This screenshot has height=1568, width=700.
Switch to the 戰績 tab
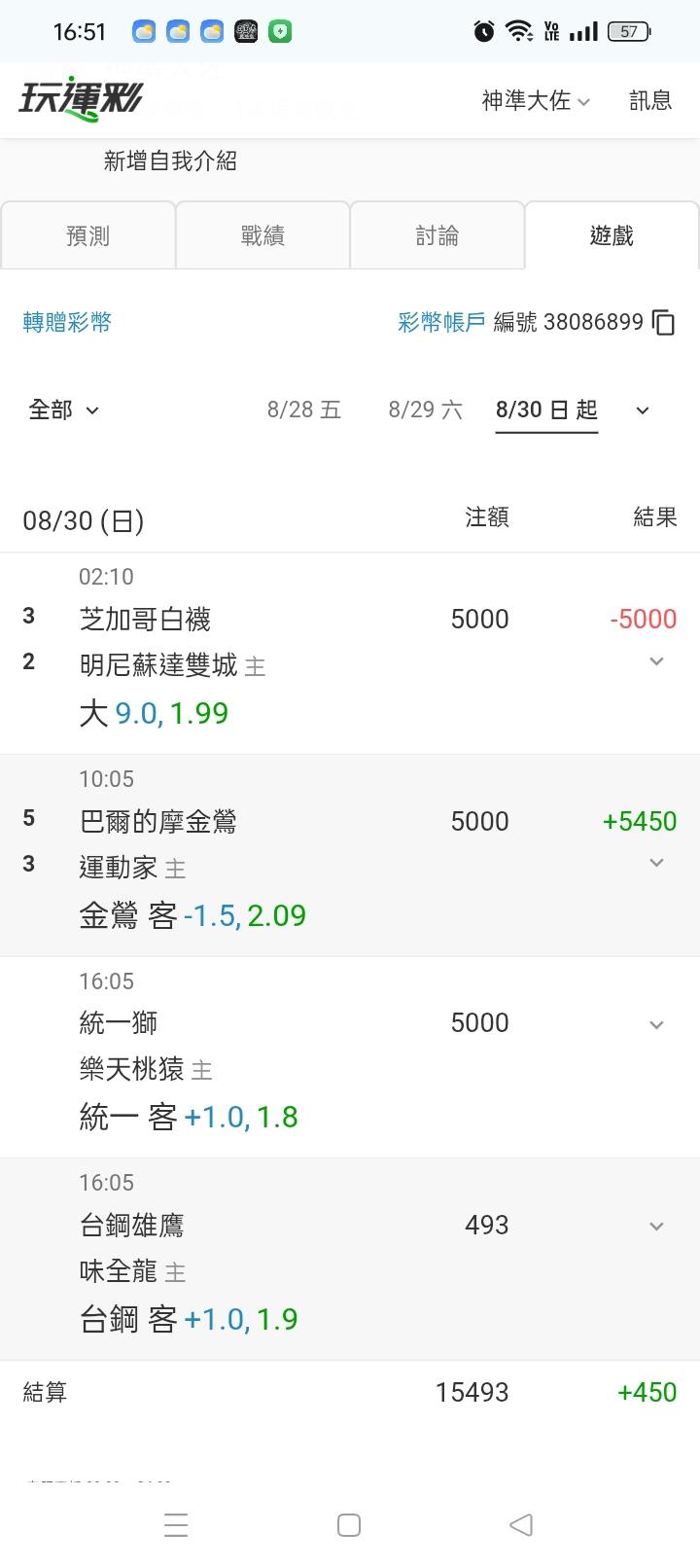point(262,235)
